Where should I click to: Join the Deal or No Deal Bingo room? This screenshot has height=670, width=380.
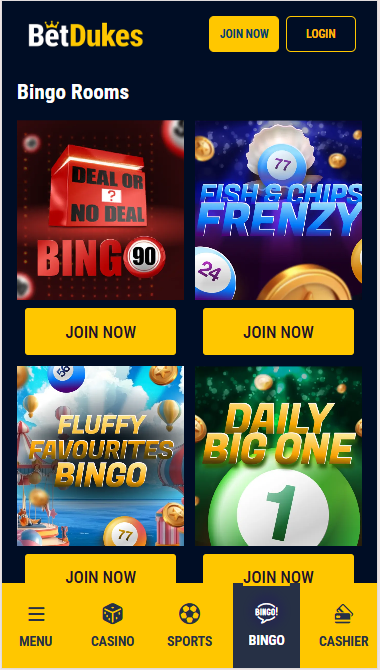[100, 332]
